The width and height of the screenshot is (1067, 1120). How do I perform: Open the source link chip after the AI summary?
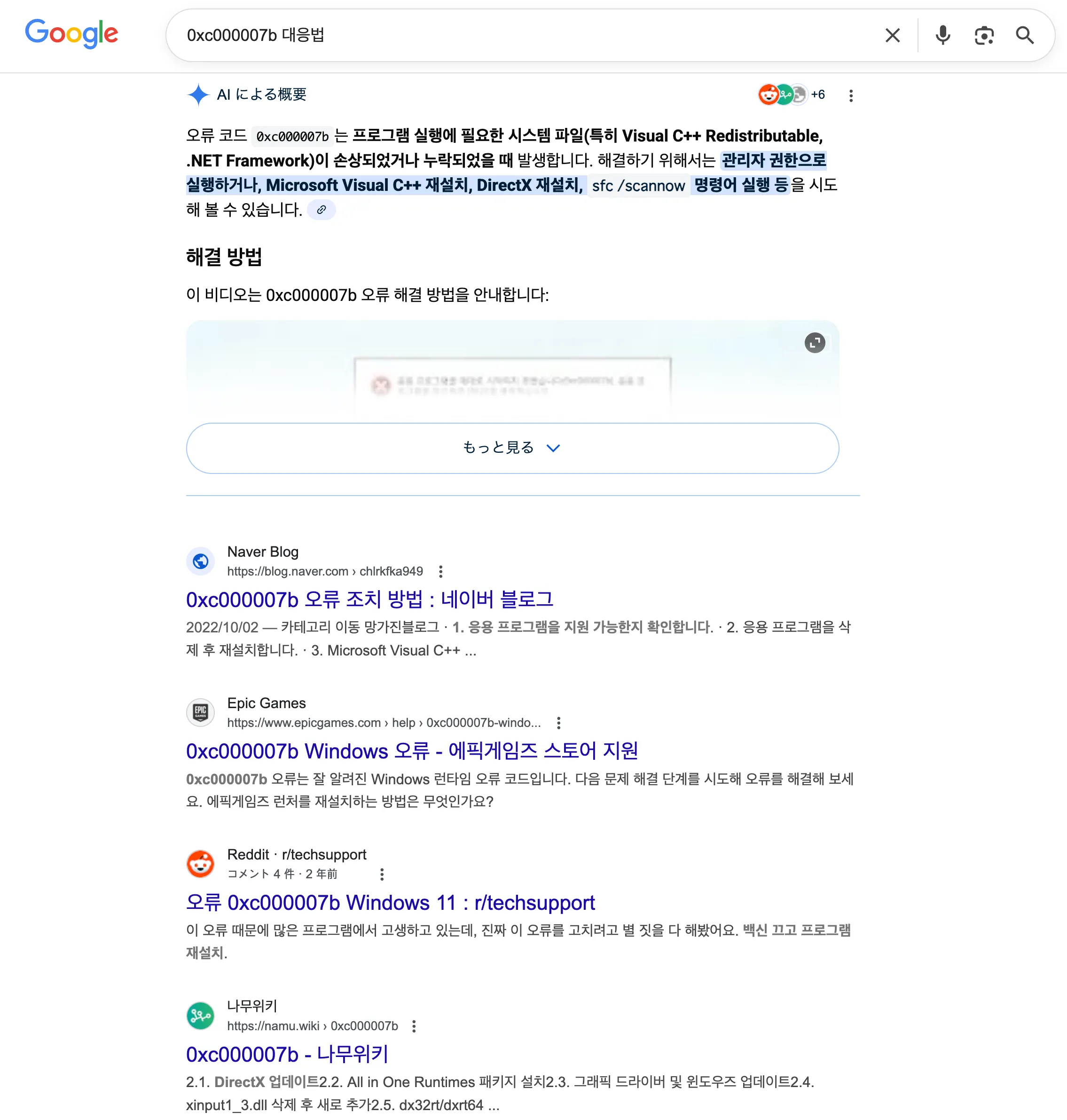coord(322,210)
